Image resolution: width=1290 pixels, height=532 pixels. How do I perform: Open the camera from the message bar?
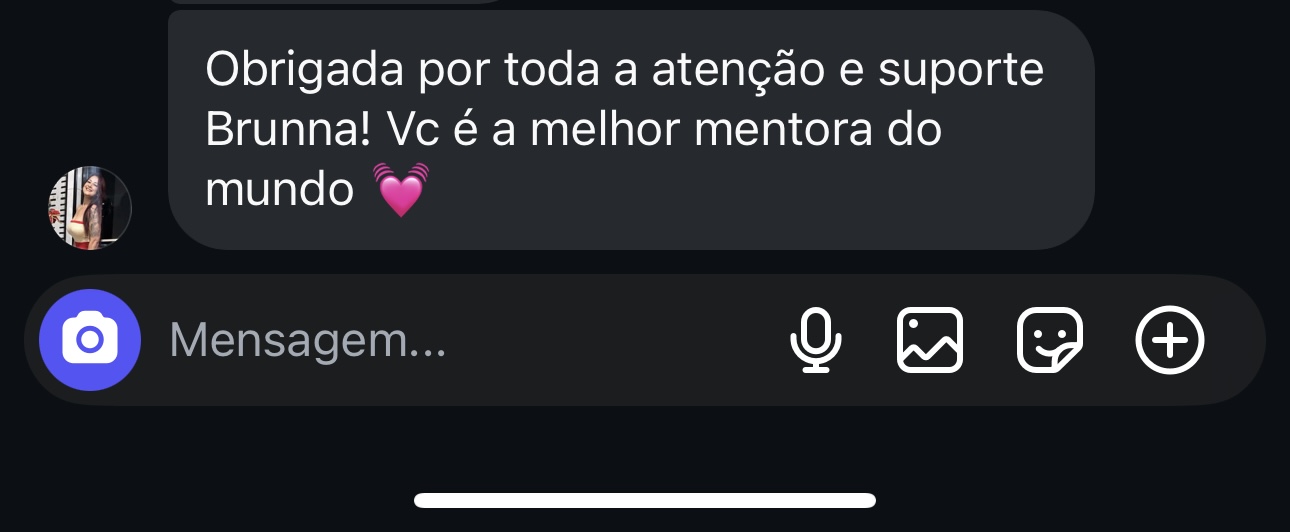90,340
